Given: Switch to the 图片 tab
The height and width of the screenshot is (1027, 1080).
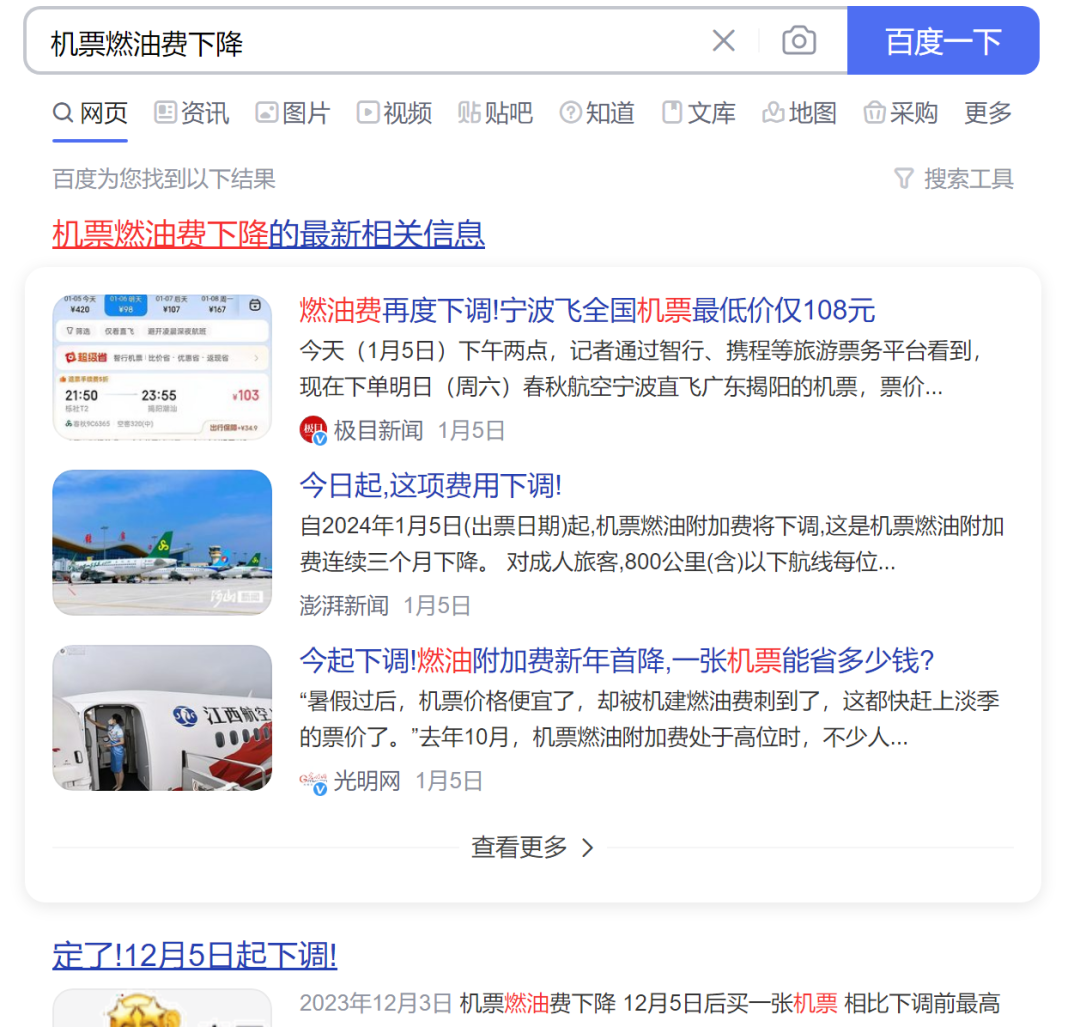Looking at the screenshot, I should pyautogui.click(x=293, y=113).
